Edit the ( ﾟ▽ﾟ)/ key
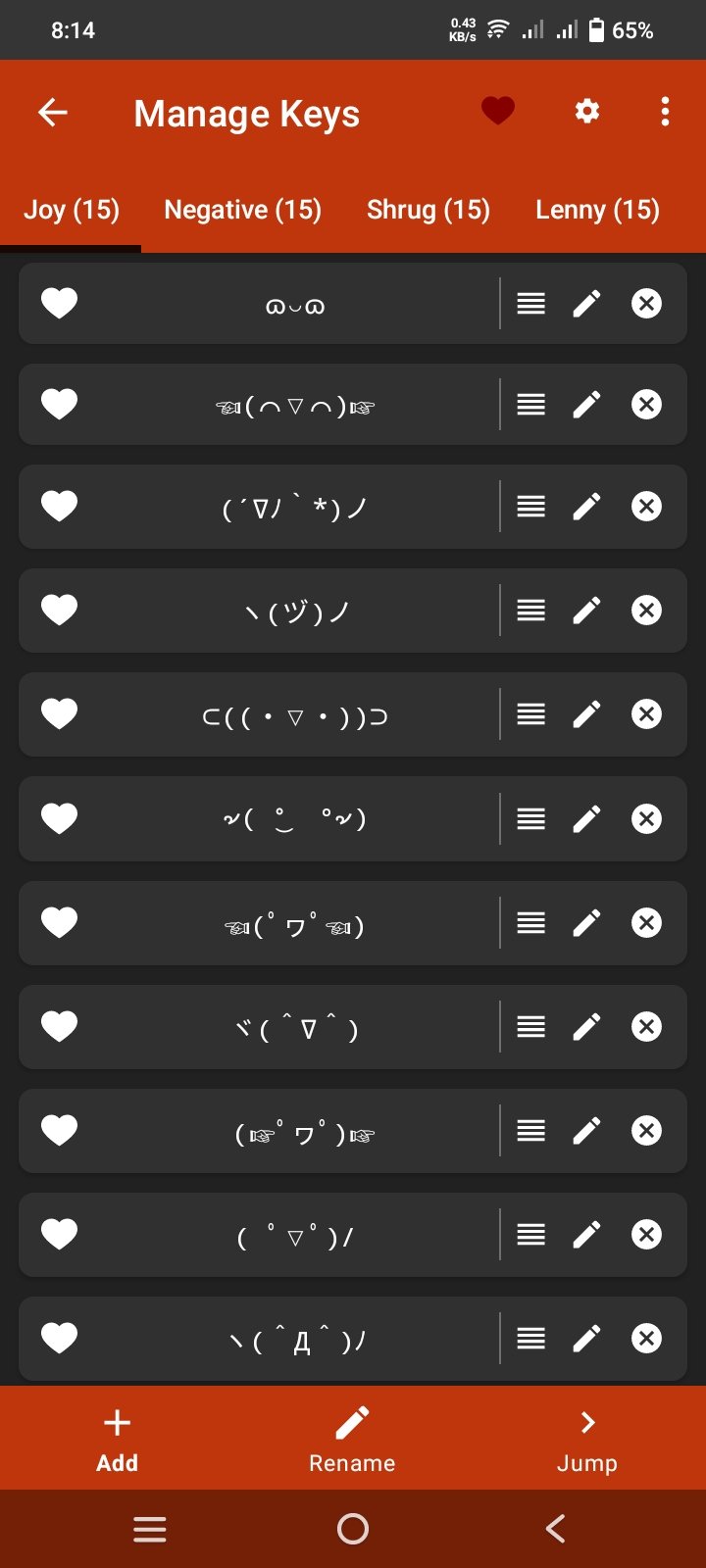 pyautogui.click(x=586, y=1235)
